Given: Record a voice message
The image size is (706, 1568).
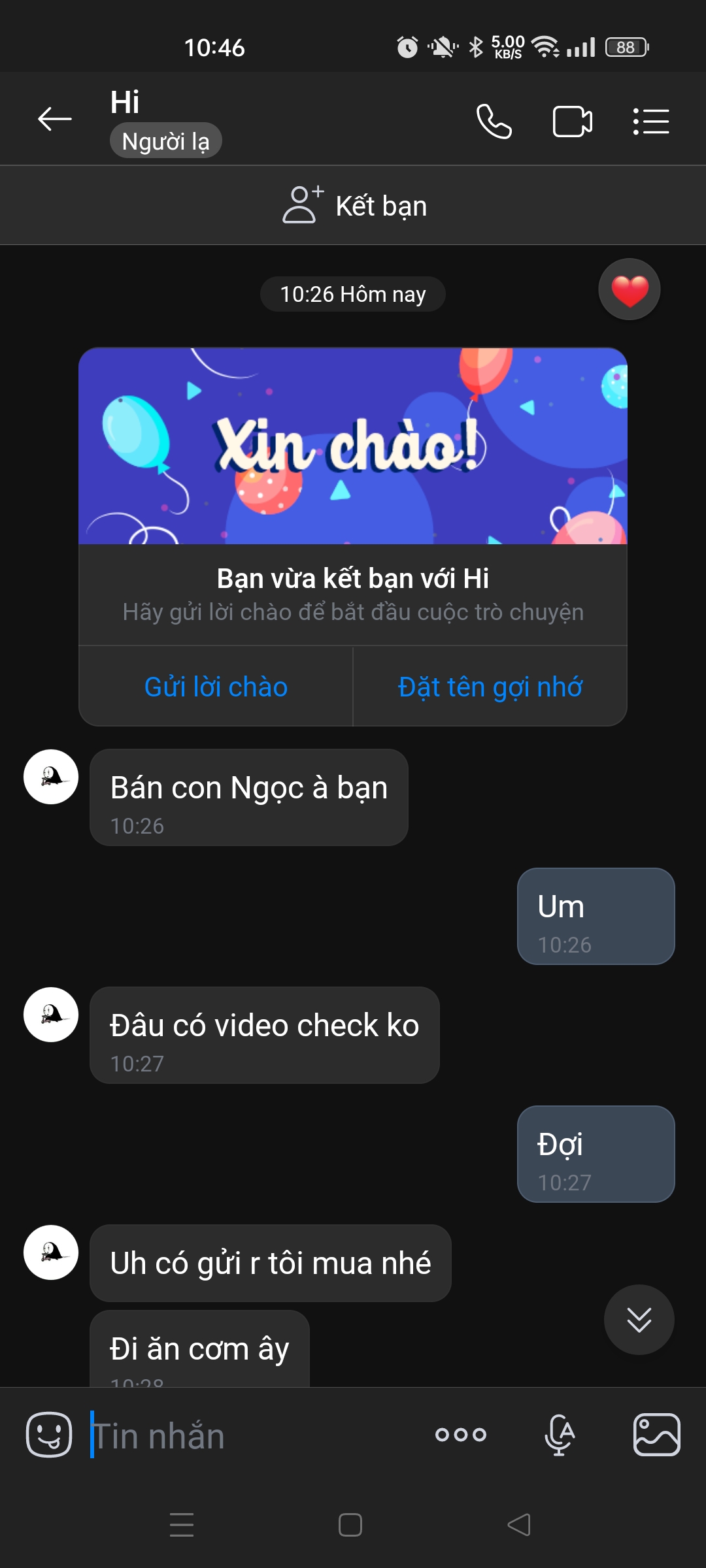Looking at the screenshot, I should 560,1435.
